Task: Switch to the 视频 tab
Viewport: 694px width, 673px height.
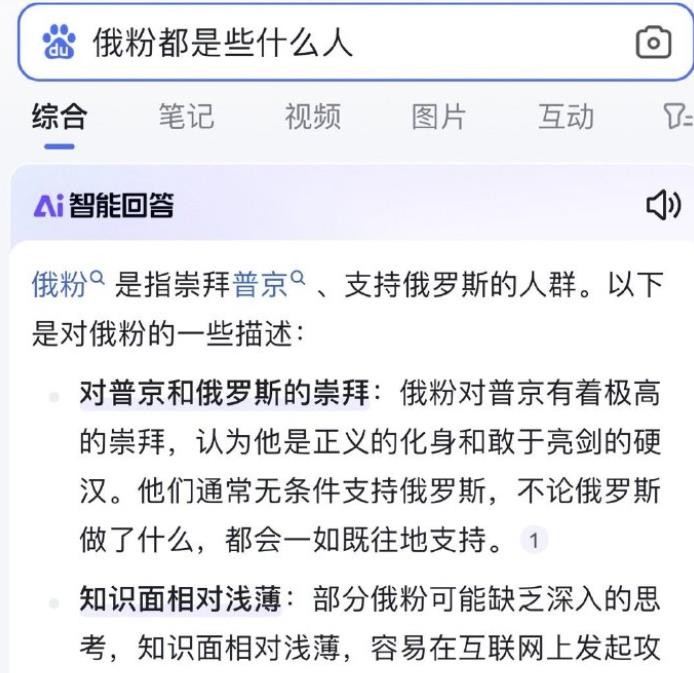Action: coord(312,116)
